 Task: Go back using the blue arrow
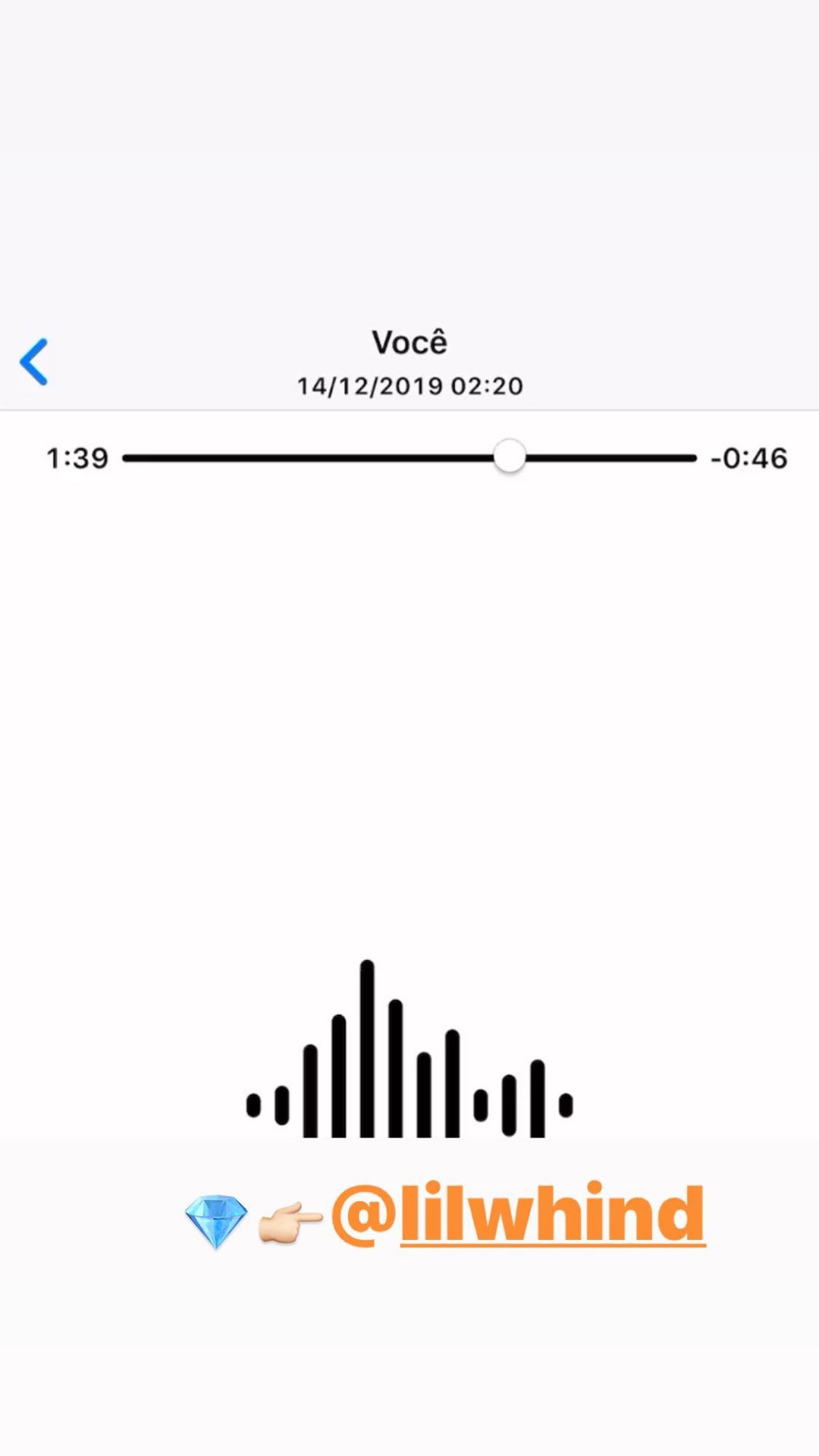pos(34,362)
